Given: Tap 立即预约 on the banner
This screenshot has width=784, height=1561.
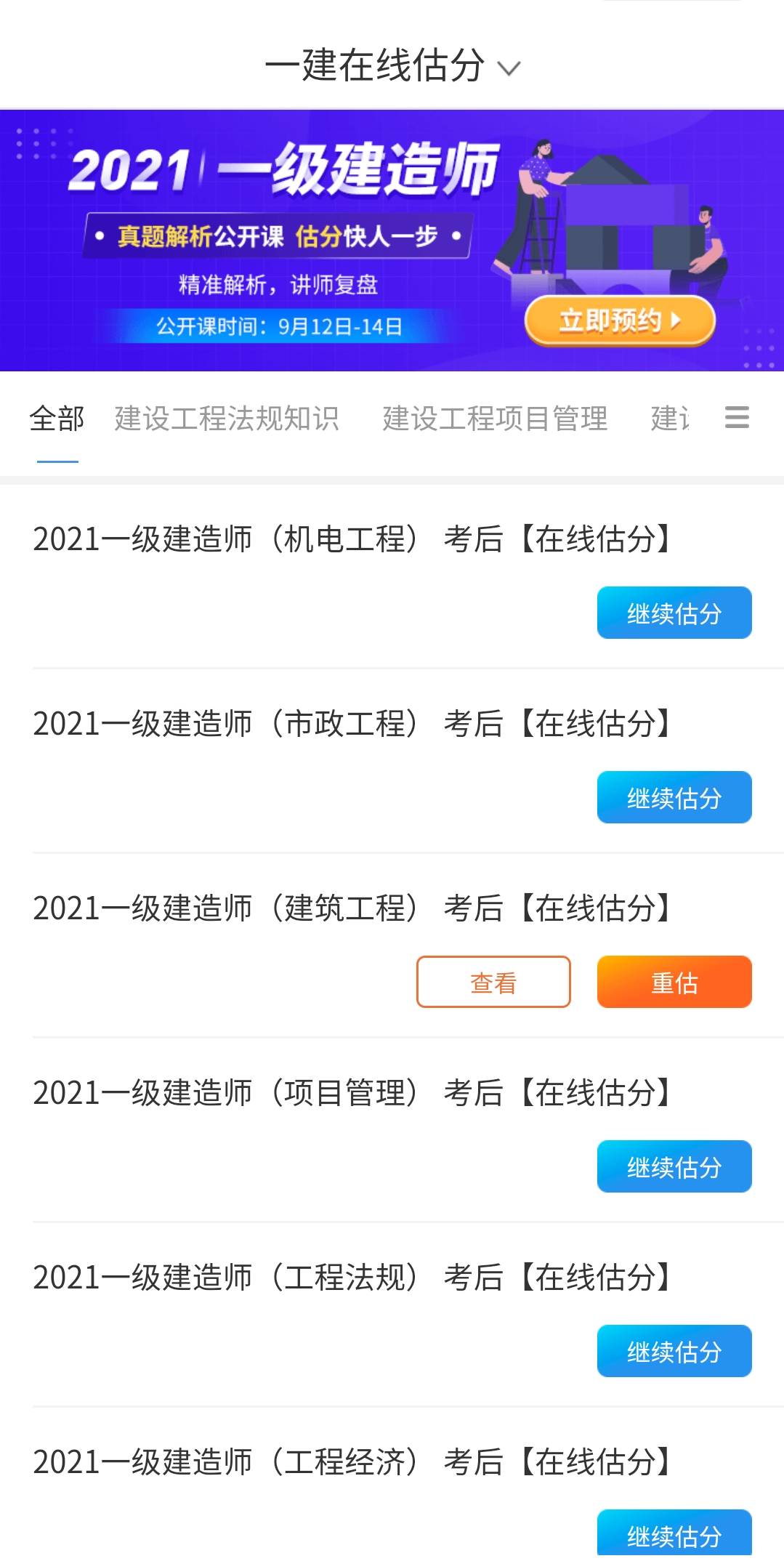Looking at the screenshot, I should (x=620, y=320).
